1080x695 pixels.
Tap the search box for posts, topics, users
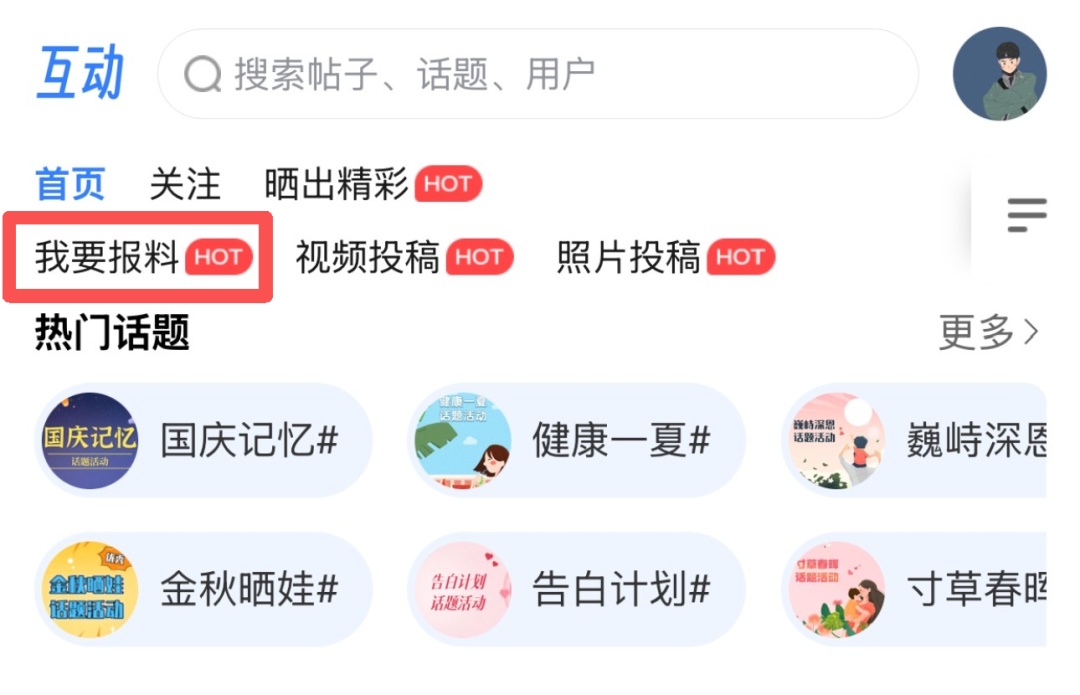pos(537,74)
